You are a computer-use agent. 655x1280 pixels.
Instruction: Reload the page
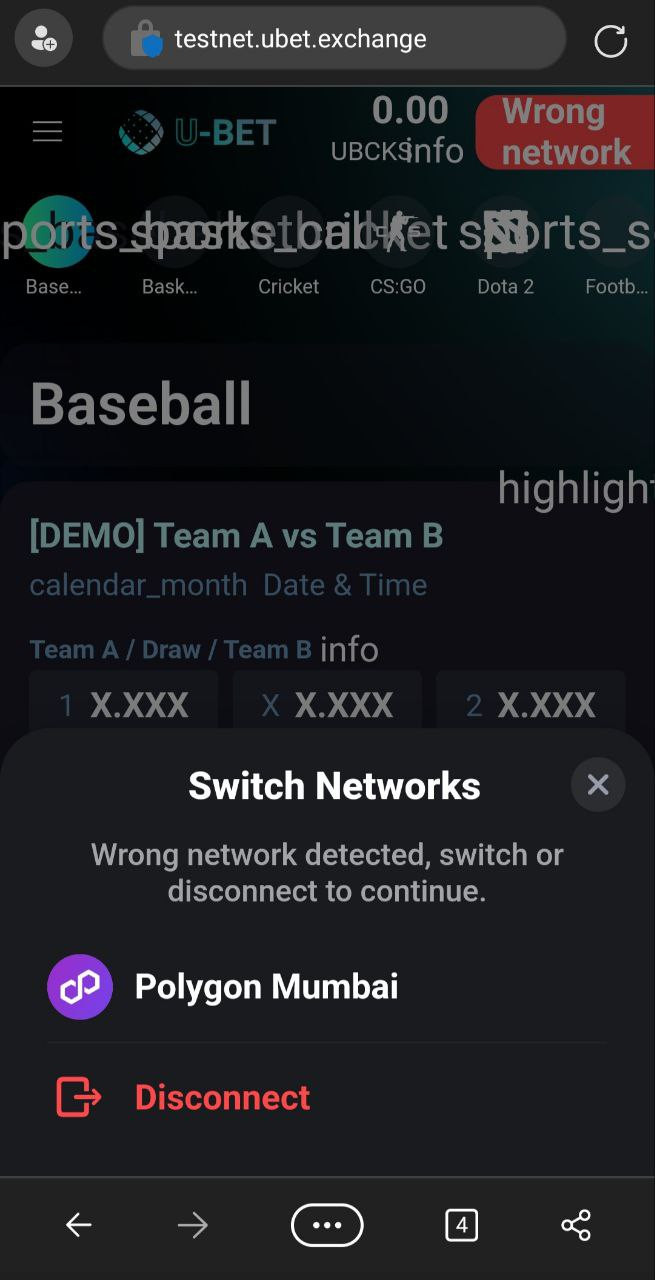(610, 40)
